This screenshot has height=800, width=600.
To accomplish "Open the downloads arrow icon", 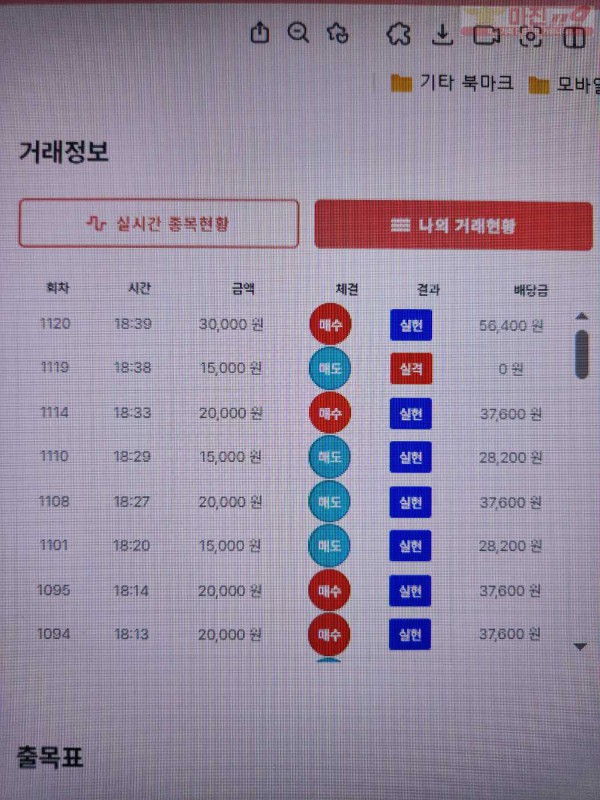I will coord(441,35).
